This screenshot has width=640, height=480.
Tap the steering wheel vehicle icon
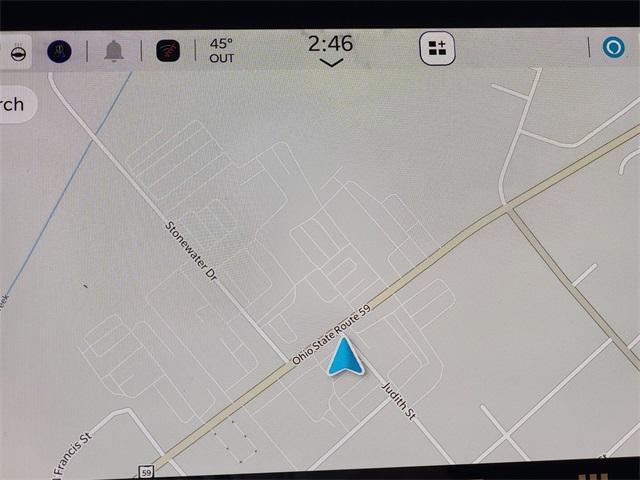pyautogui.click(x=18, y=53)
